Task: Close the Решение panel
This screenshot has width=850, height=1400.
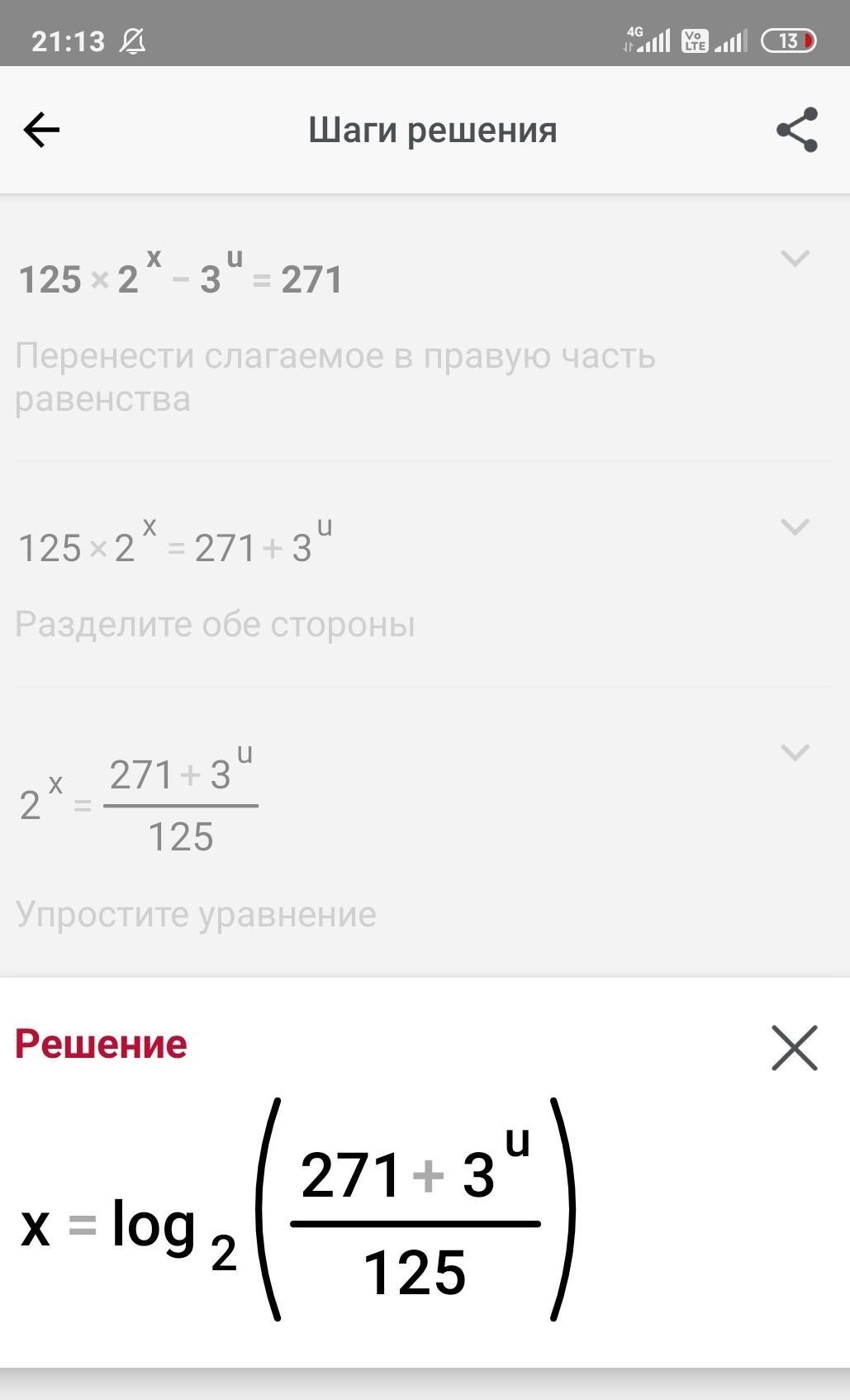Action: click(794, 1048)
